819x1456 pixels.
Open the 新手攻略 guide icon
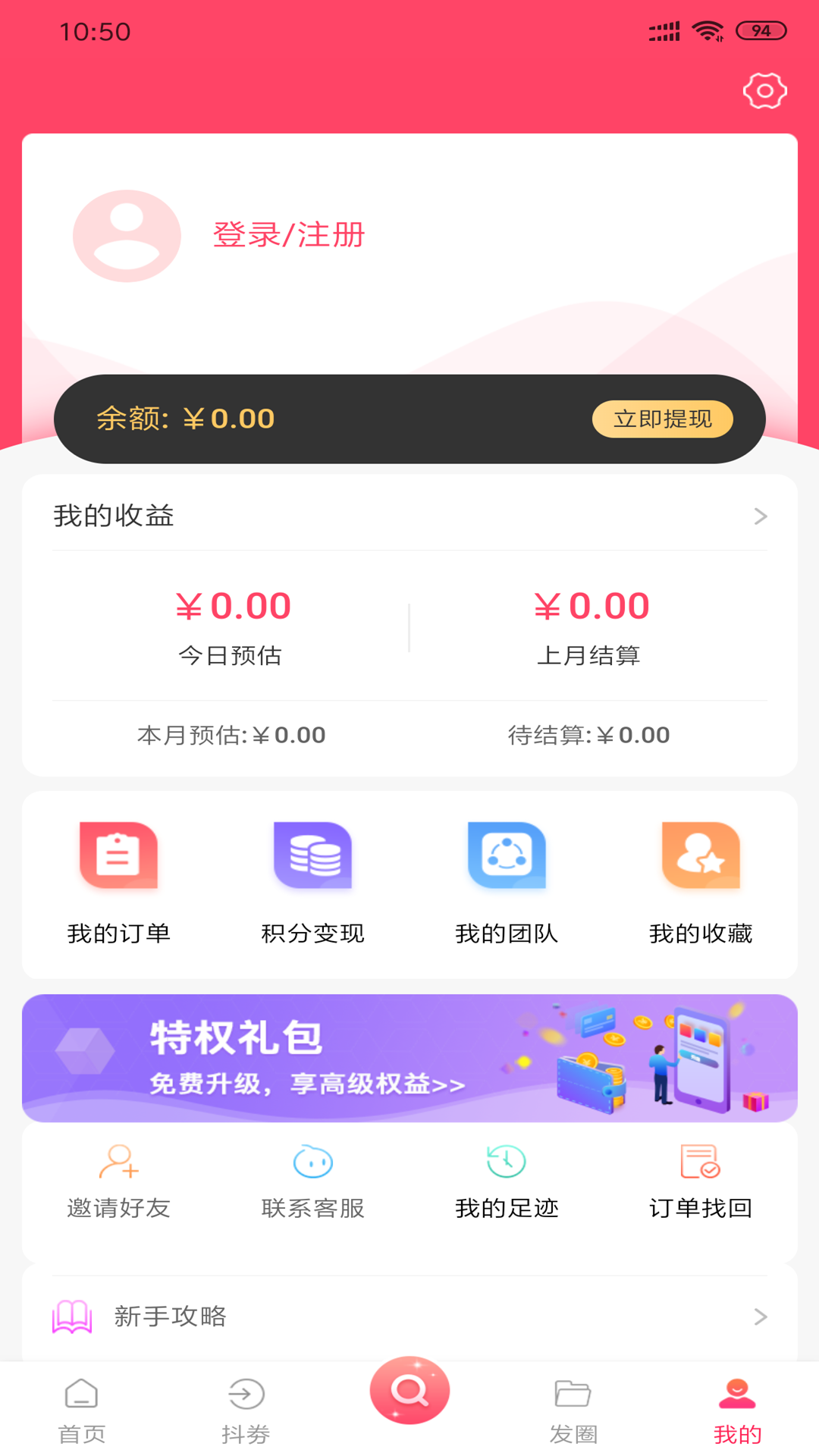71,1317
